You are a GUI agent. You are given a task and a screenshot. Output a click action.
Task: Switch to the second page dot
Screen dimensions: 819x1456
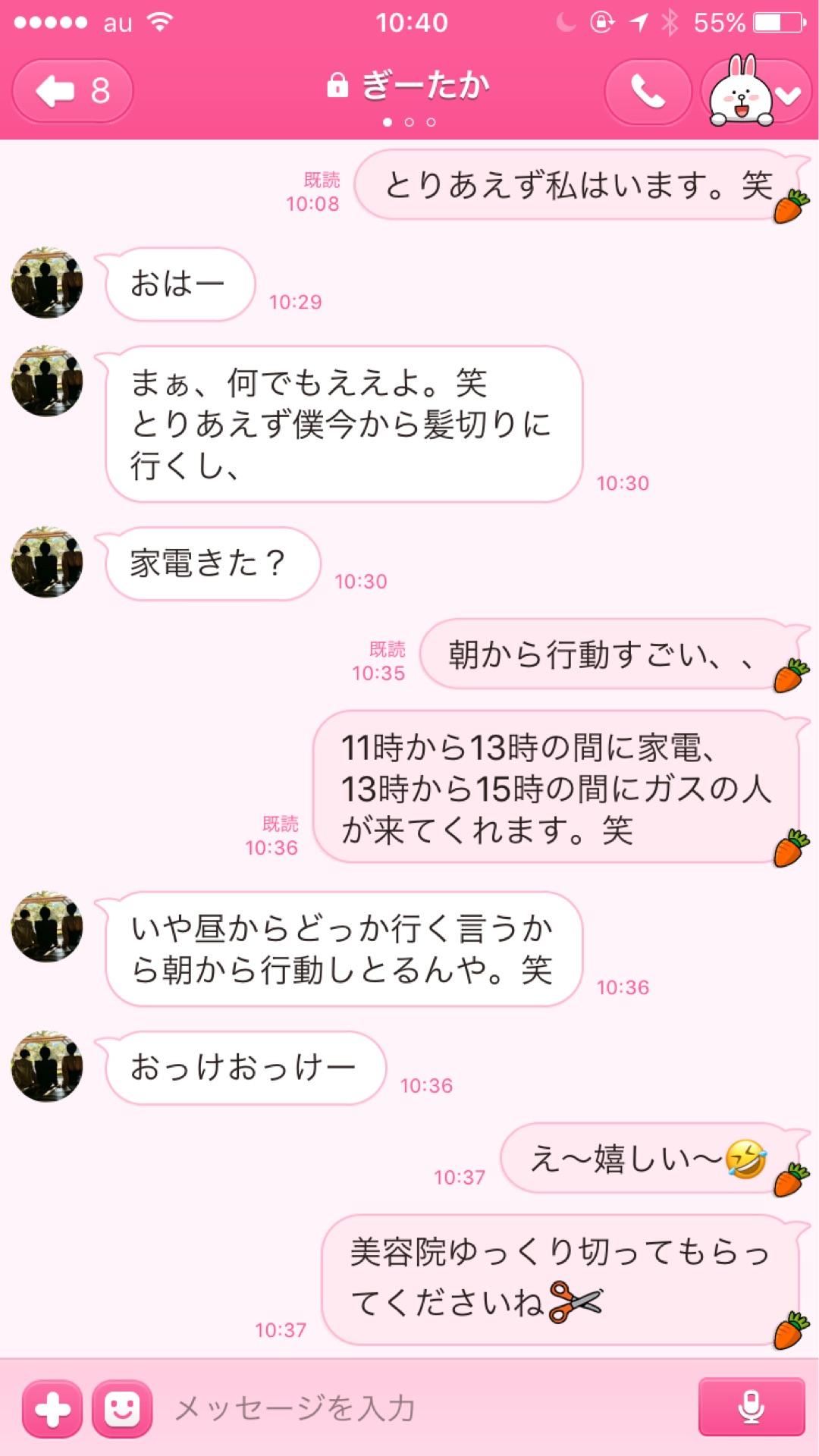(x=409, y=121)
